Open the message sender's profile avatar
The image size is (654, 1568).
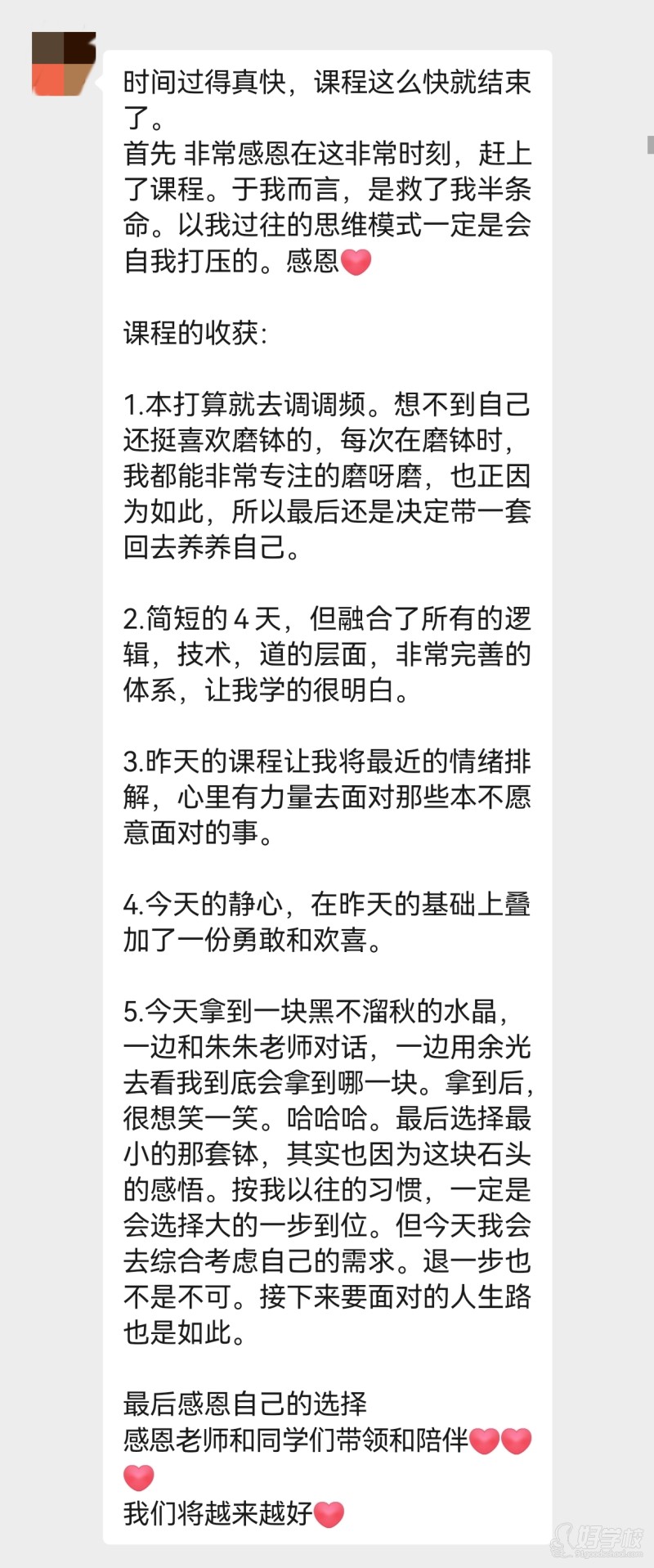click(x=64, y=64)
